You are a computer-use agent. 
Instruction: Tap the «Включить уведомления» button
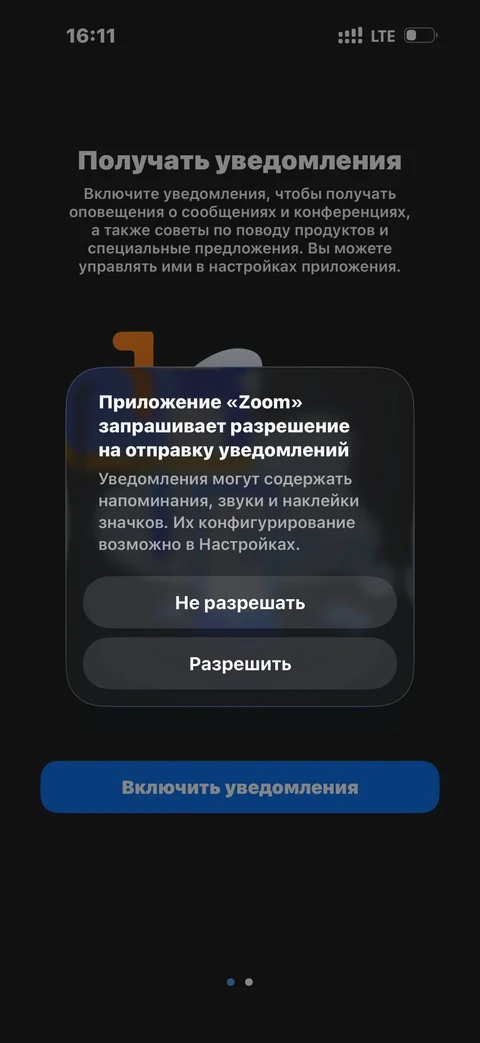point(240,788)
